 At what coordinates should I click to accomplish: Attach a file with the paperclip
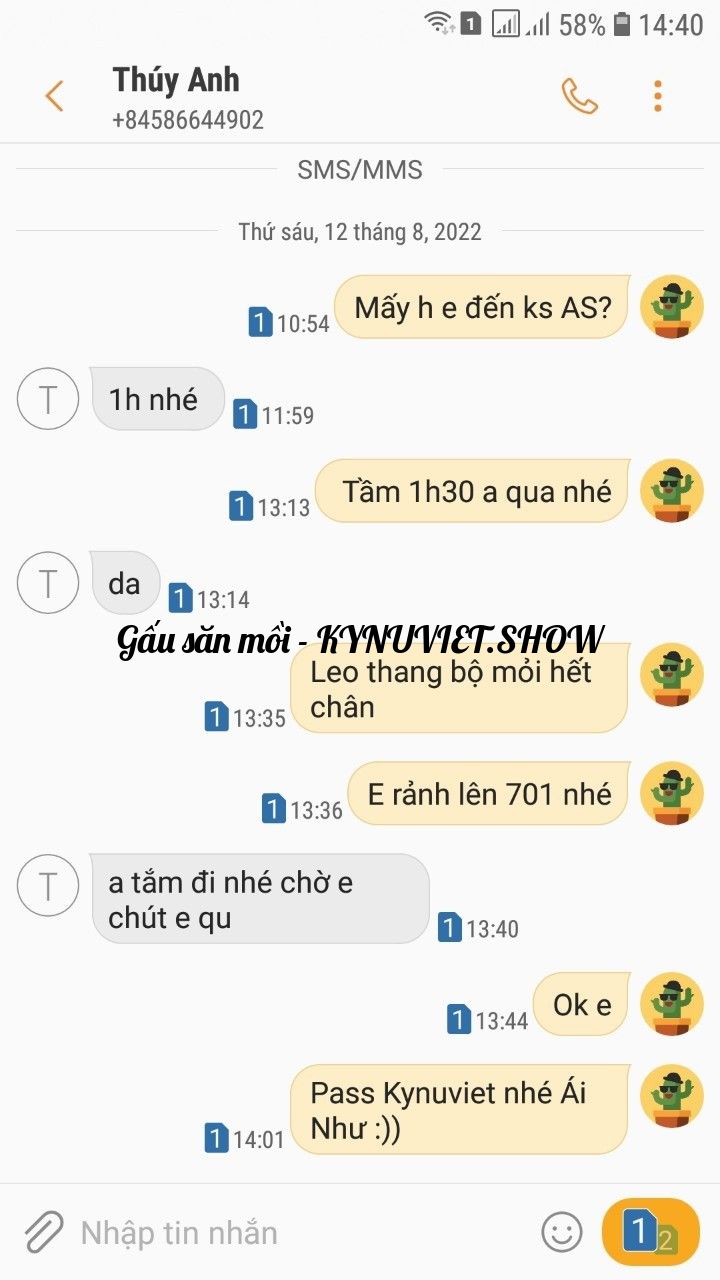pyautogui.click(x=43, y=1232)
